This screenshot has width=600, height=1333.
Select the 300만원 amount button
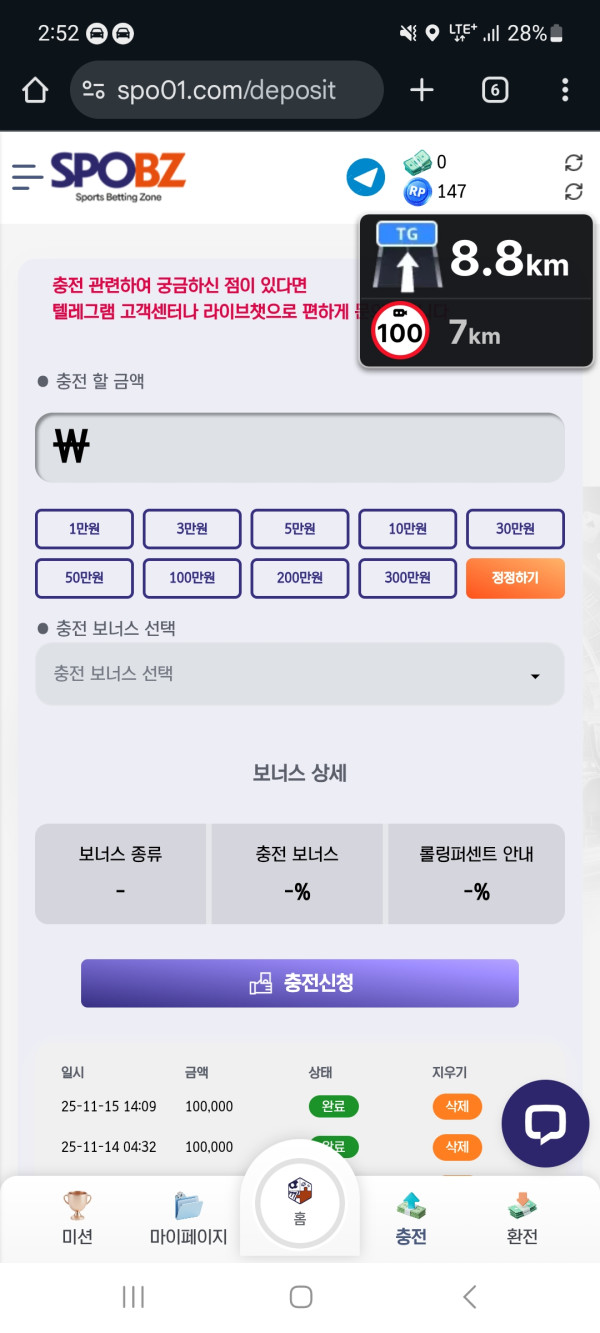coord(407,578)
